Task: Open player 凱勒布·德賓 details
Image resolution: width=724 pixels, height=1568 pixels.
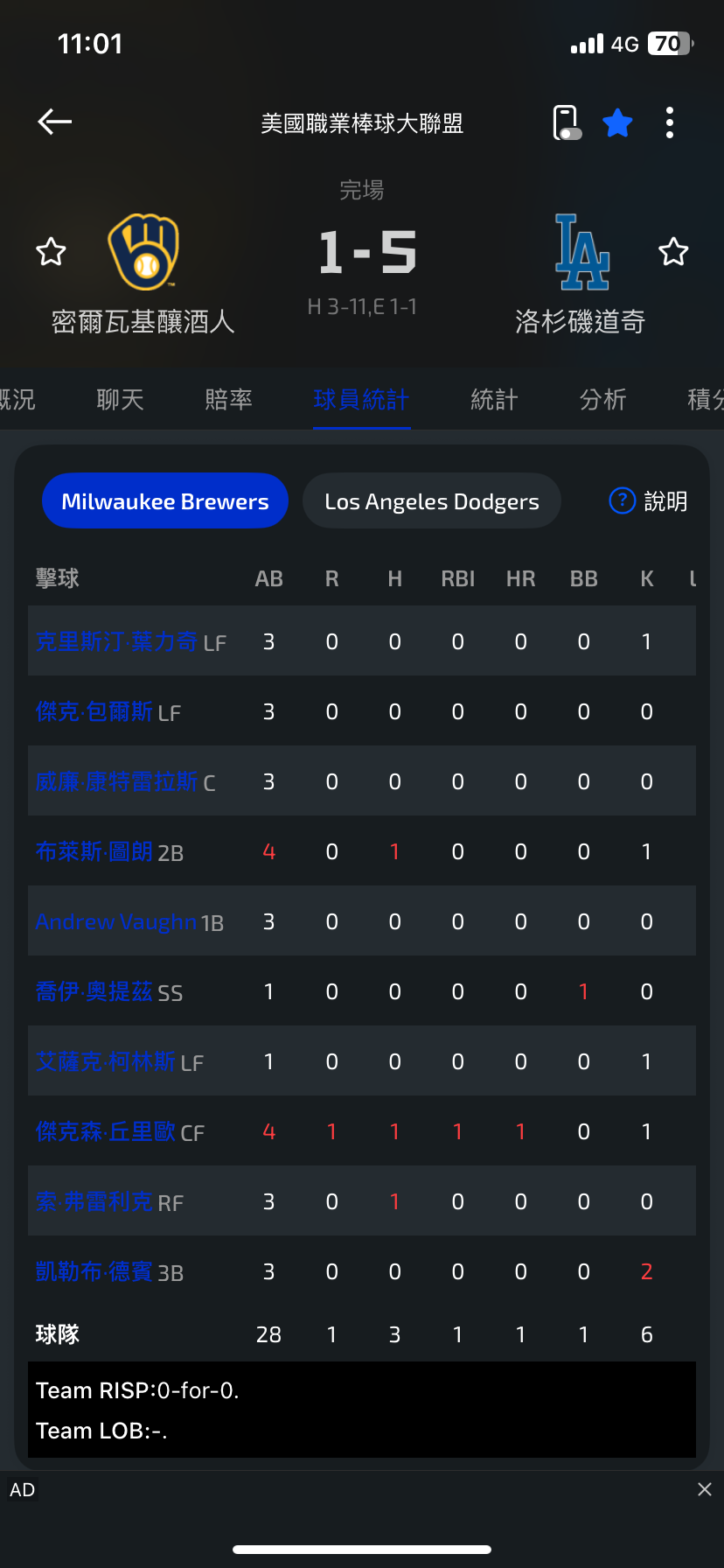Action: pos(94,1271)
